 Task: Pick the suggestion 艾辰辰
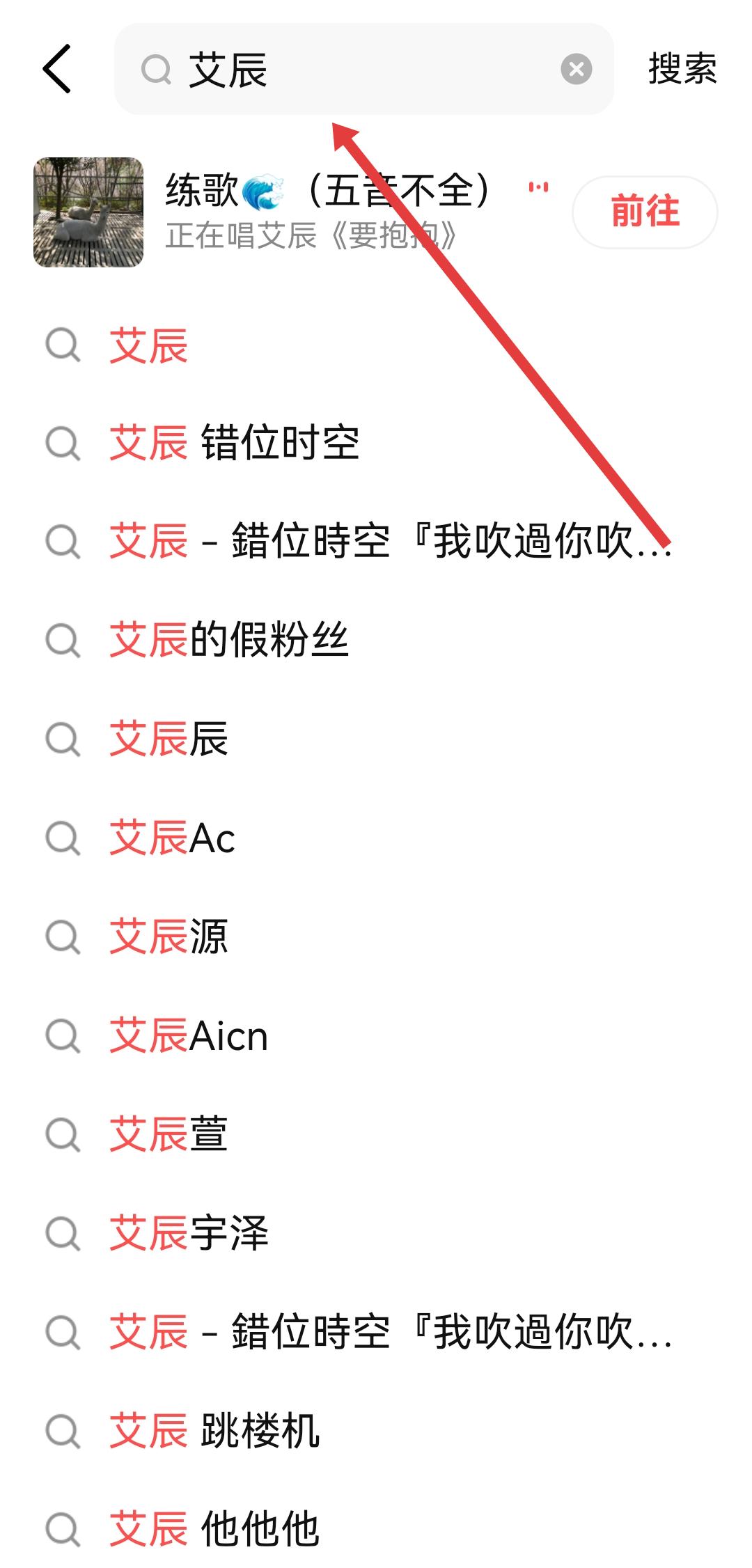coord(169,738)
